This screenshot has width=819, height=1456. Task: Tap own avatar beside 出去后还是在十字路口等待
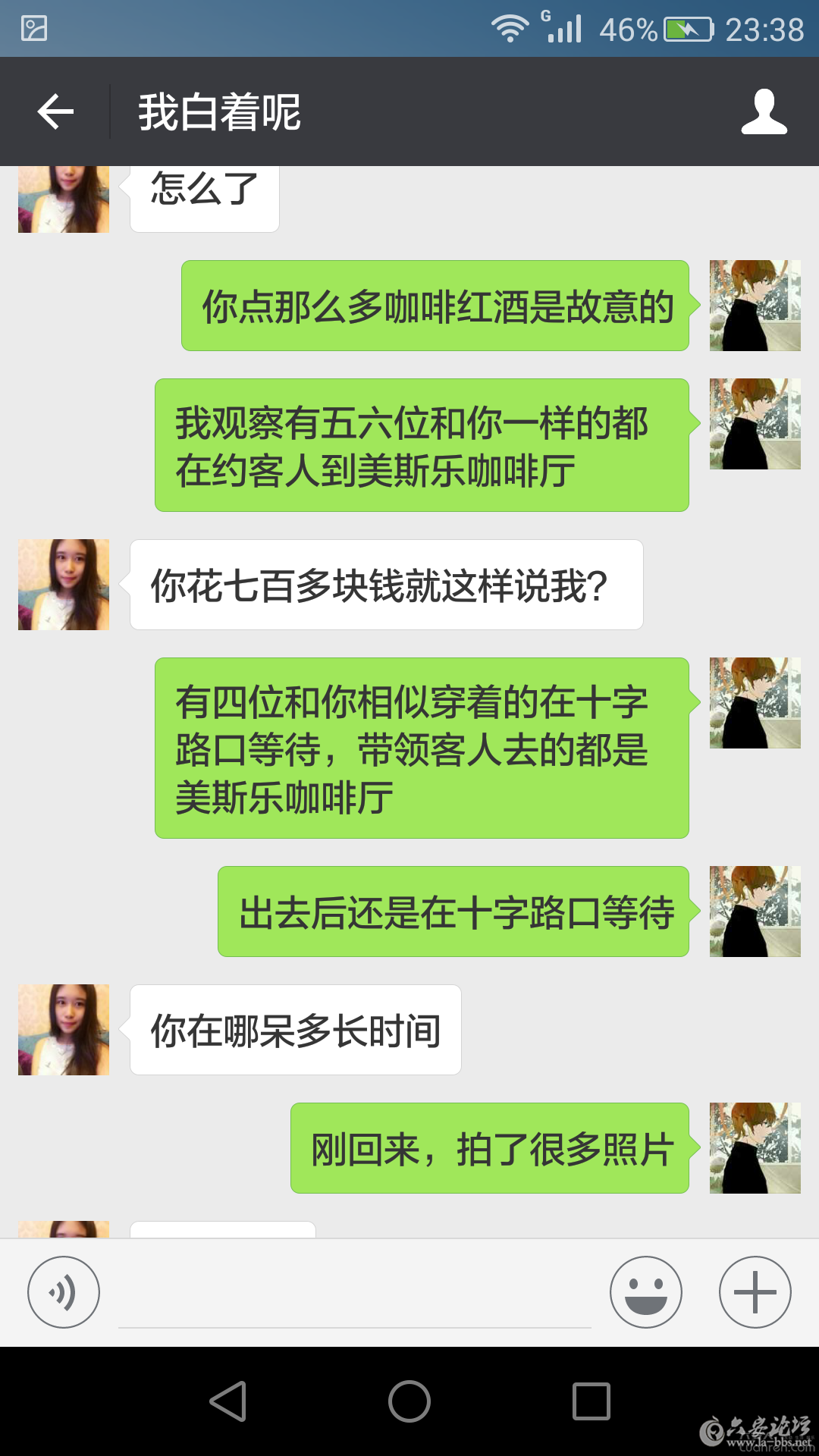pyautogui.click(x=755, y=912)
